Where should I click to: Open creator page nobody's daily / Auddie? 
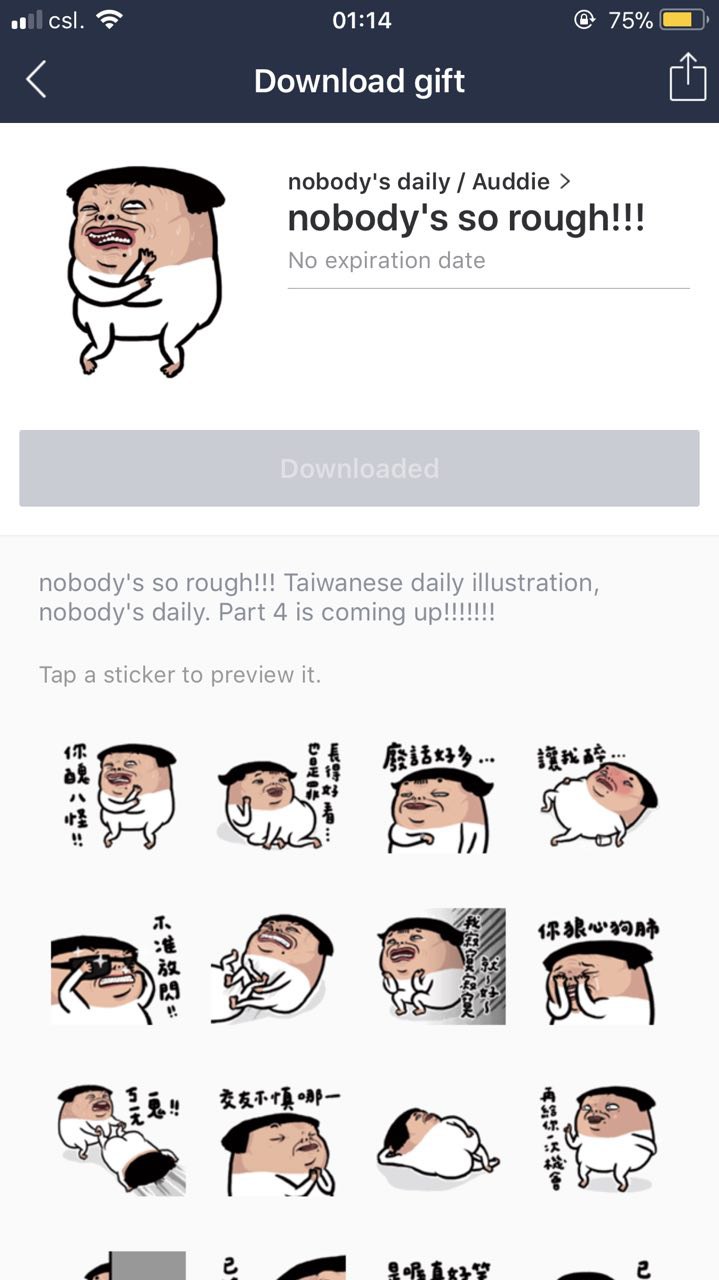[x=429, y=181]
